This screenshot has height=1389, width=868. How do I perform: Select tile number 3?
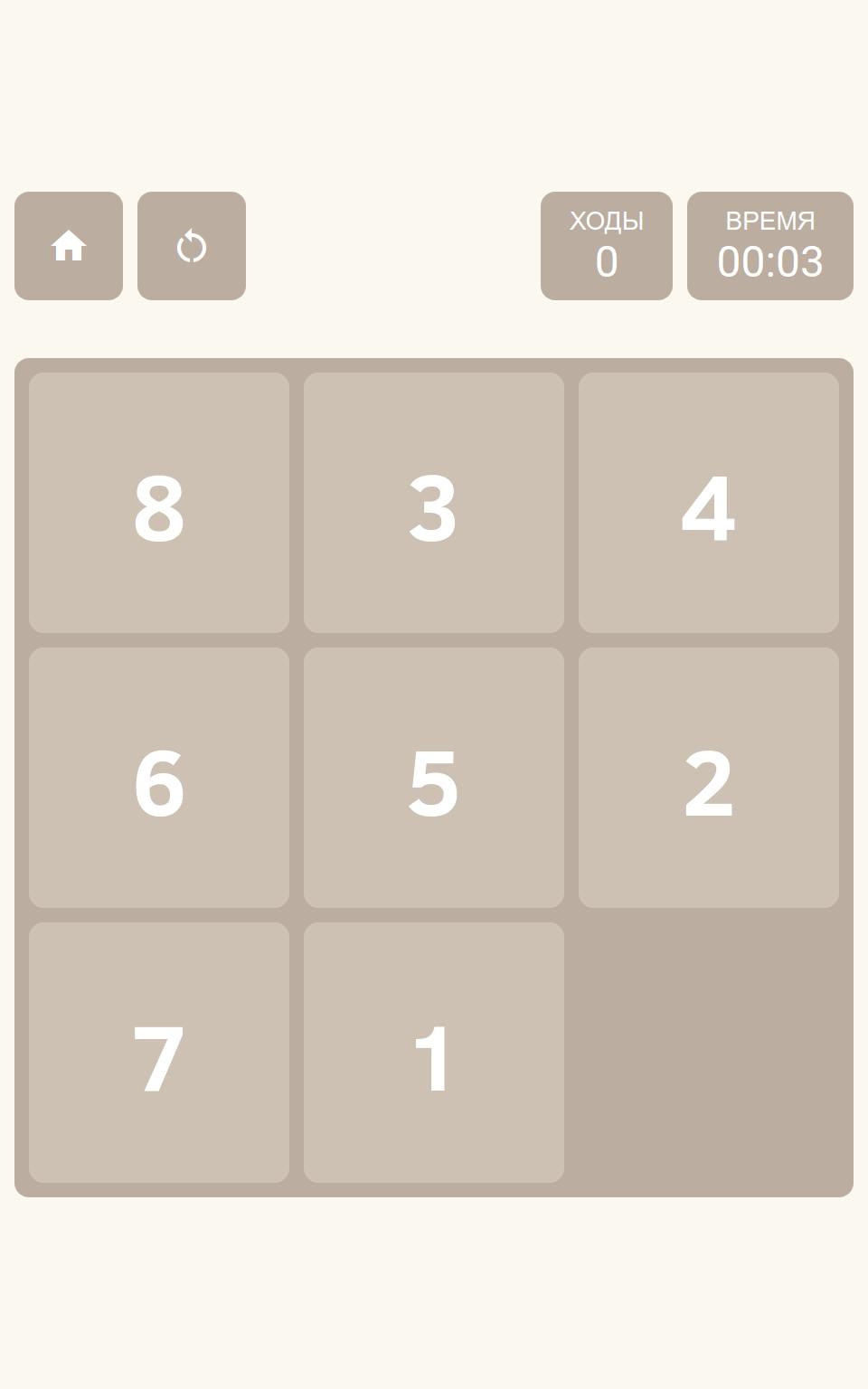click(434, 503)
